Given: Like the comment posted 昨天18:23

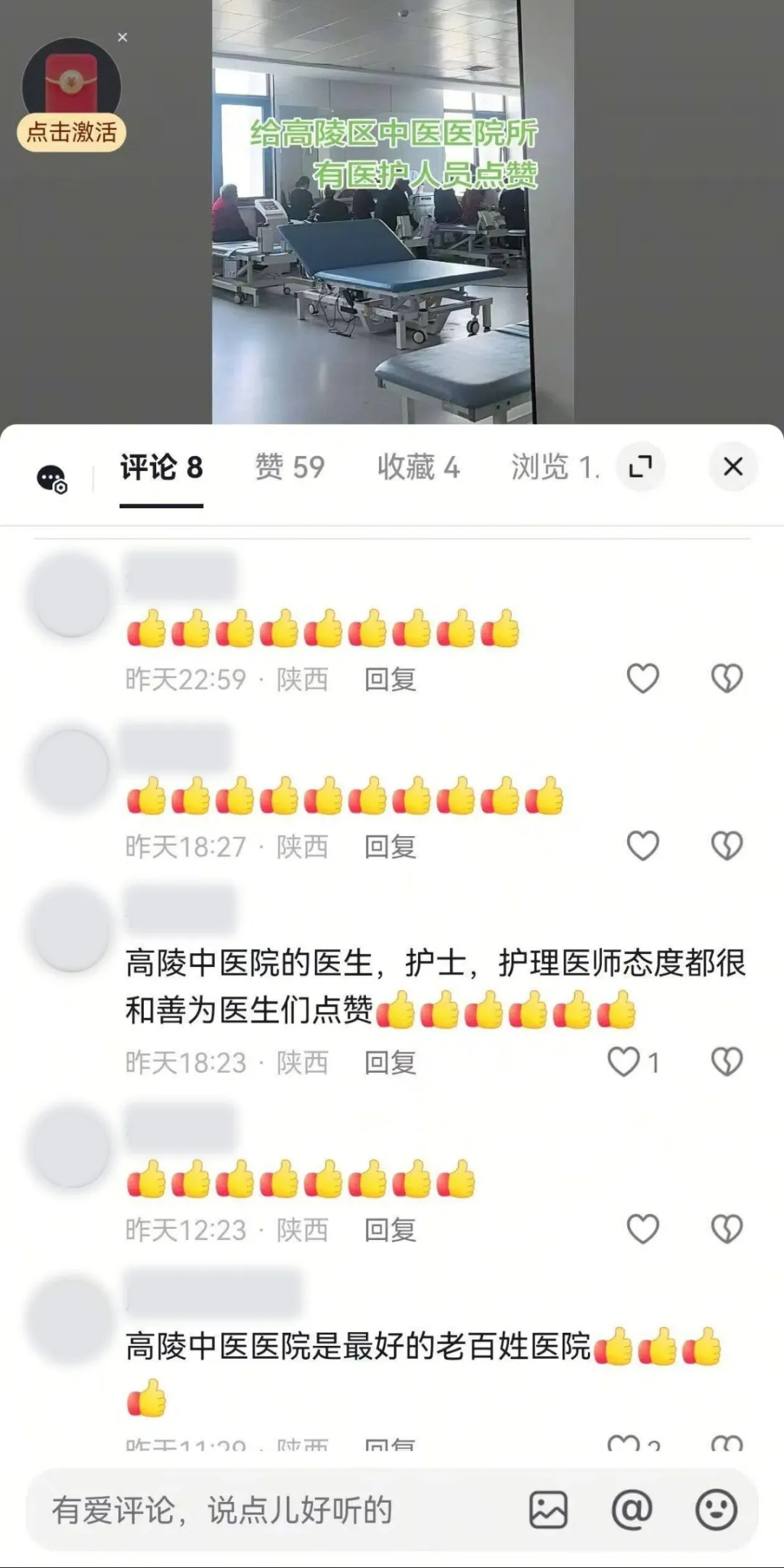Looking at the screenshot, I should coord(624,1062).
